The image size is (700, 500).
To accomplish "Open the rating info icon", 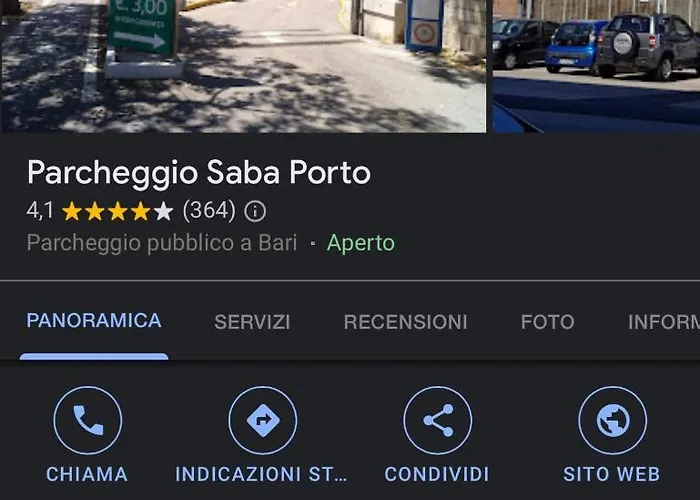I will [x=256, y=211].
